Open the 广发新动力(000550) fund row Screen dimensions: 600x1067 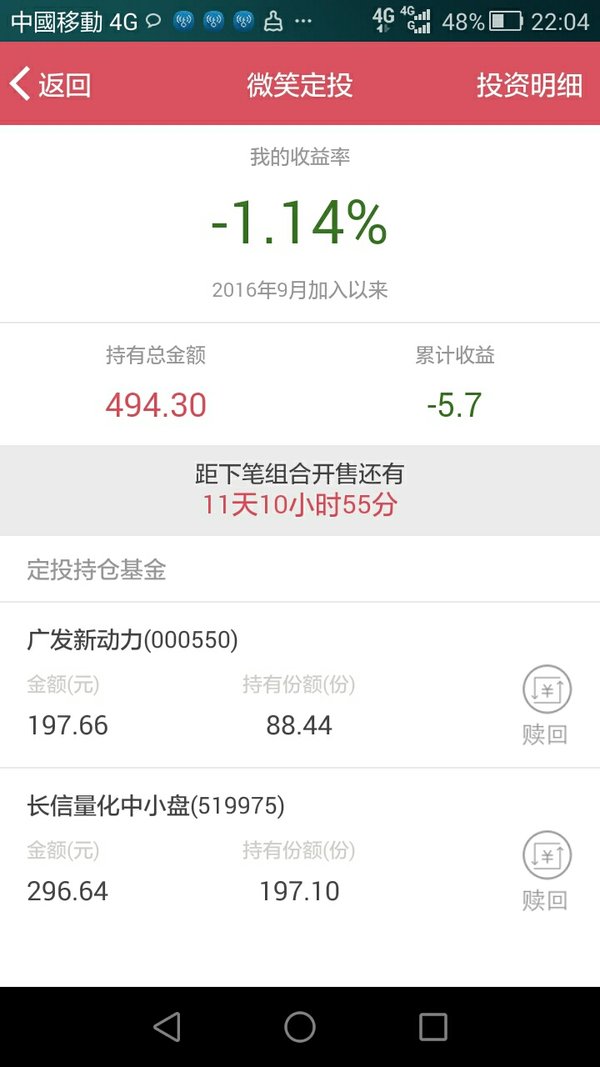click(300, 685)
